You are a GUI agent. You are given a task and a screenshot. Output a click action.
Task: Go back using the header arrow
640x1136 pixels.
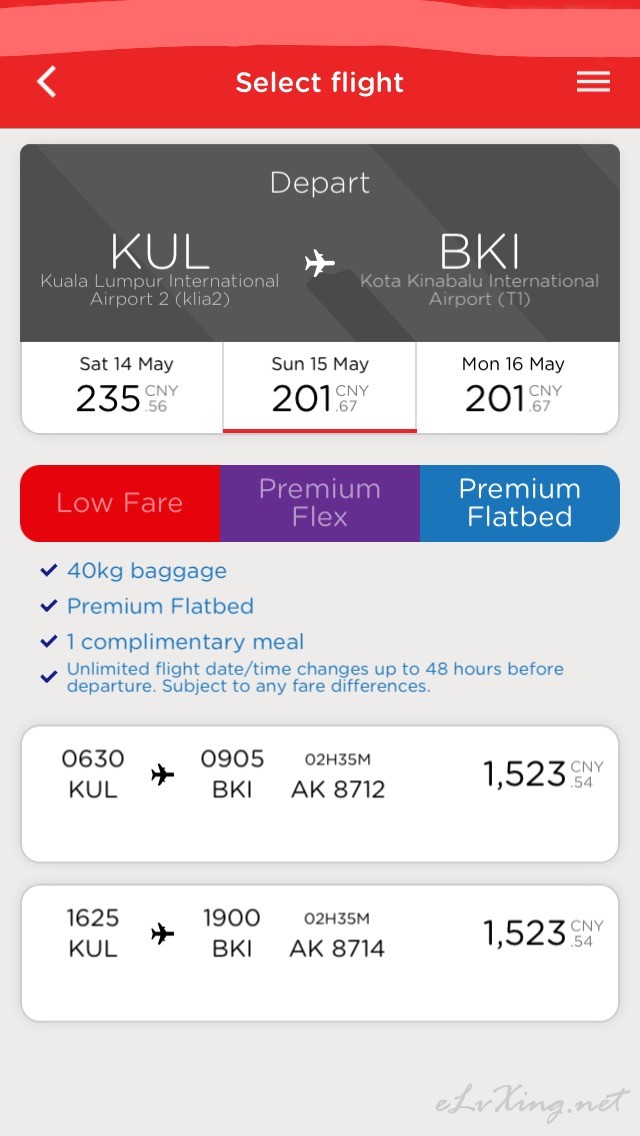point(46,82)
